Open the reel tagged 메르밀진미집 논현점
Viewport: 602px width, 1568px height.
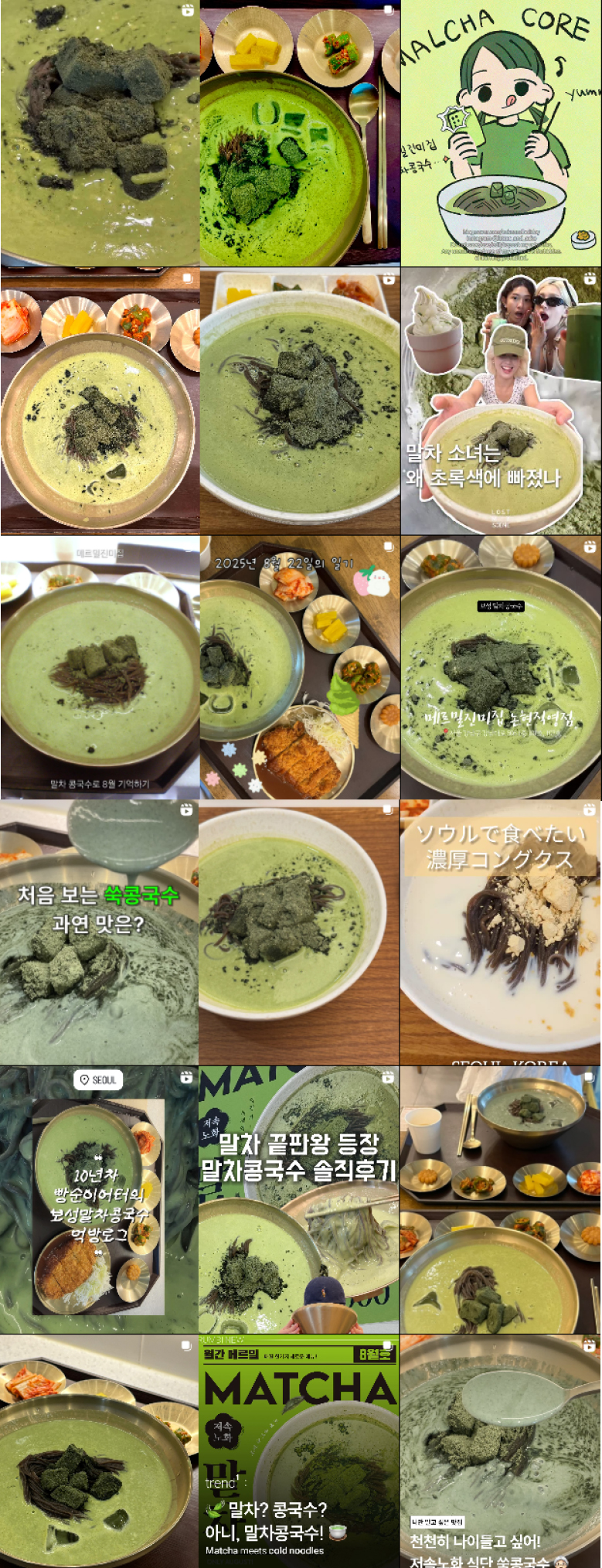tap(501, 666)
